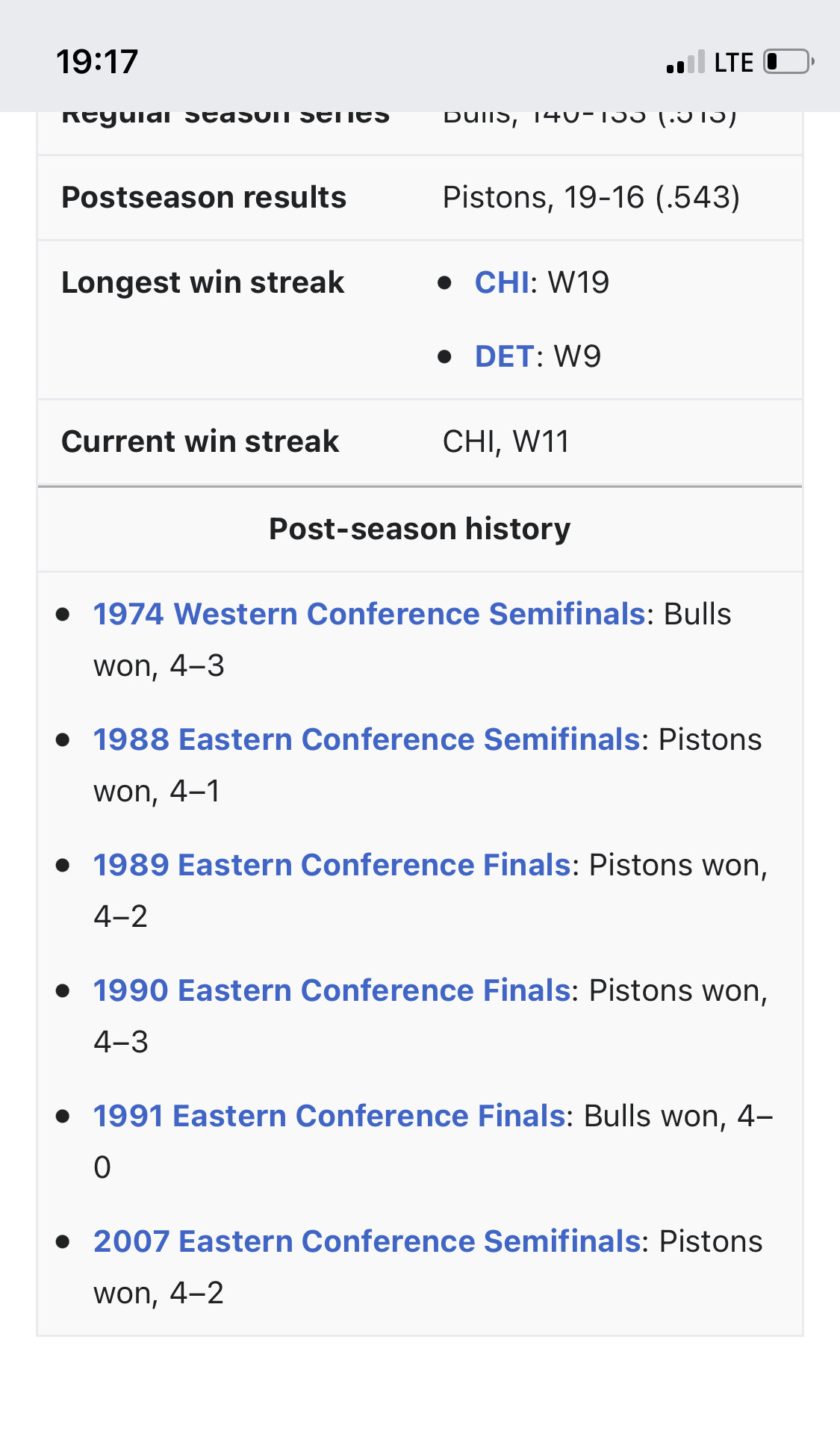This screenshot has width=840, height=1437.
Task: Open 1990 Eastern Conference Finals link
Action: (332, 990)
